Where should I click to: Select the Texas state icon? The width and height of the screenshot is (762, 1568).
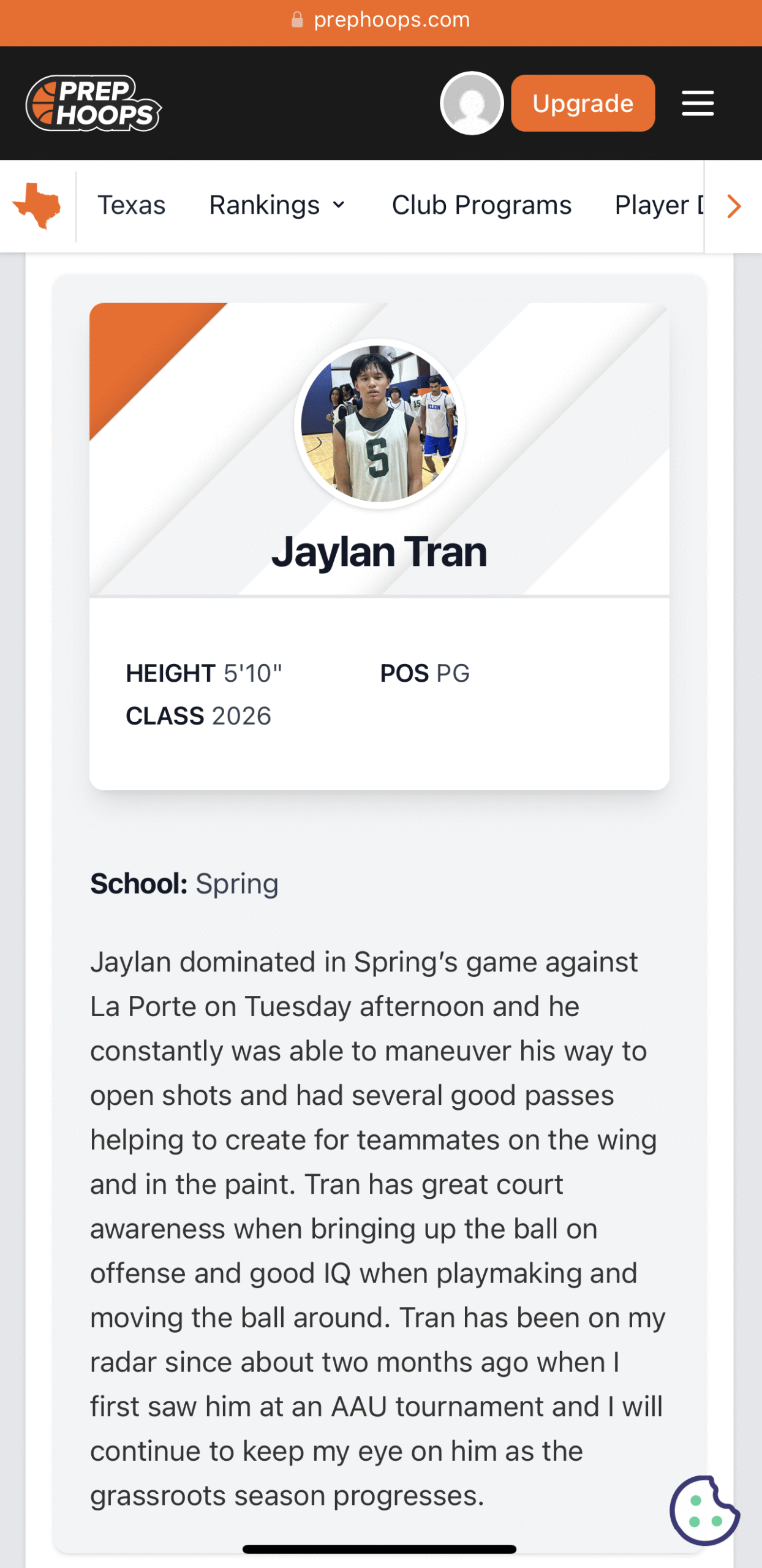click(37, 206)
